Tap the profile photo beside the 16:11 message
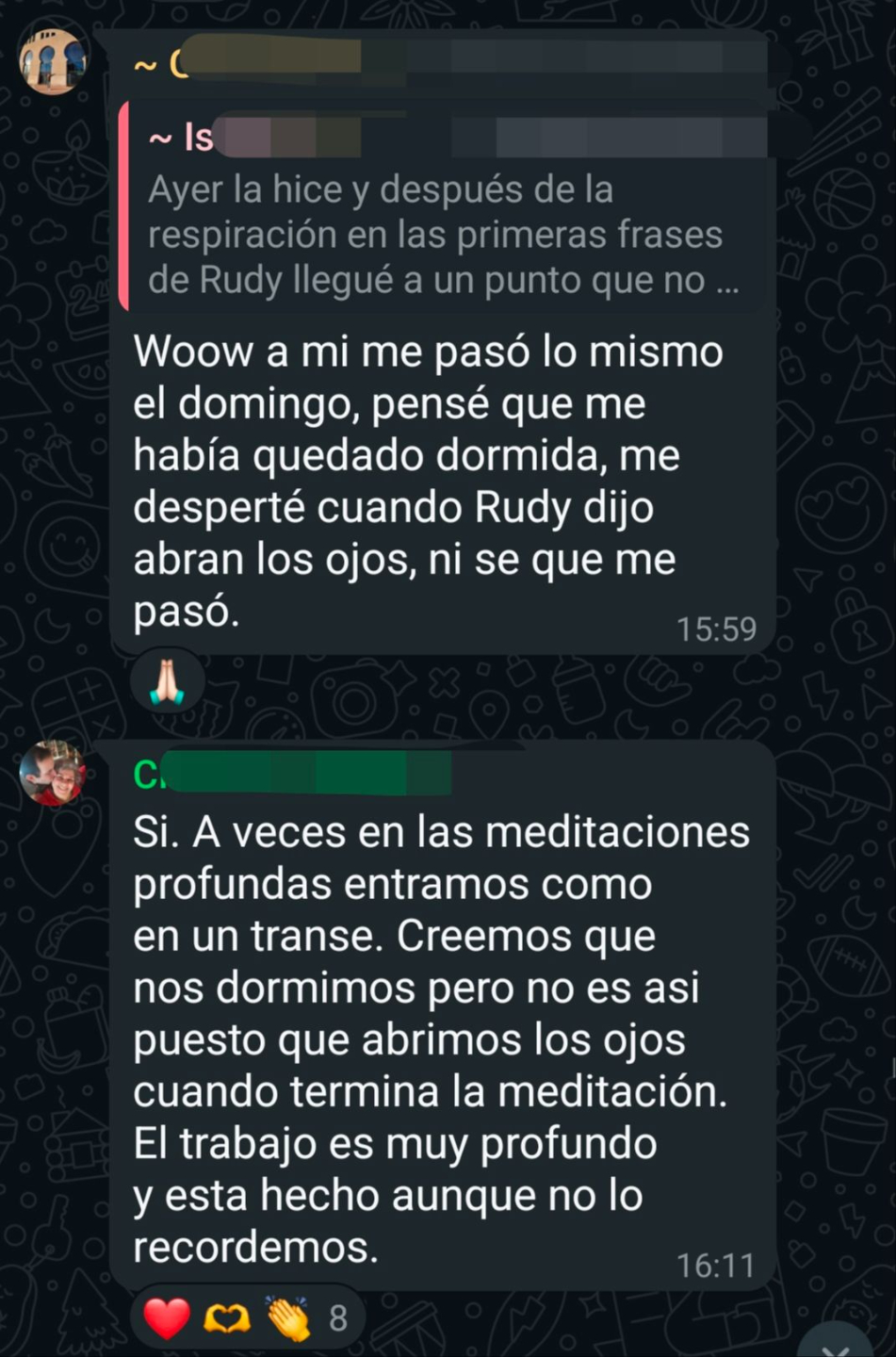Viewport: 896px width, 1357px height. (x=53, y=774)
